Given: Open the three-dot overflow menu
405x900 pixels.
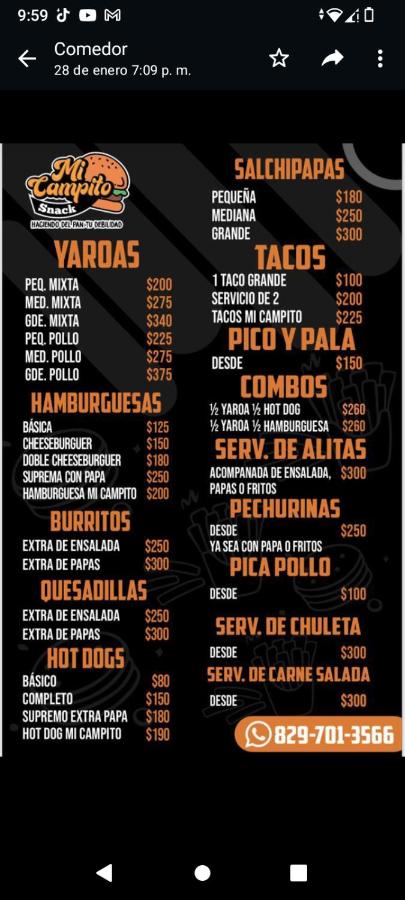Looking at the screenshot, I should pos(380,58).
